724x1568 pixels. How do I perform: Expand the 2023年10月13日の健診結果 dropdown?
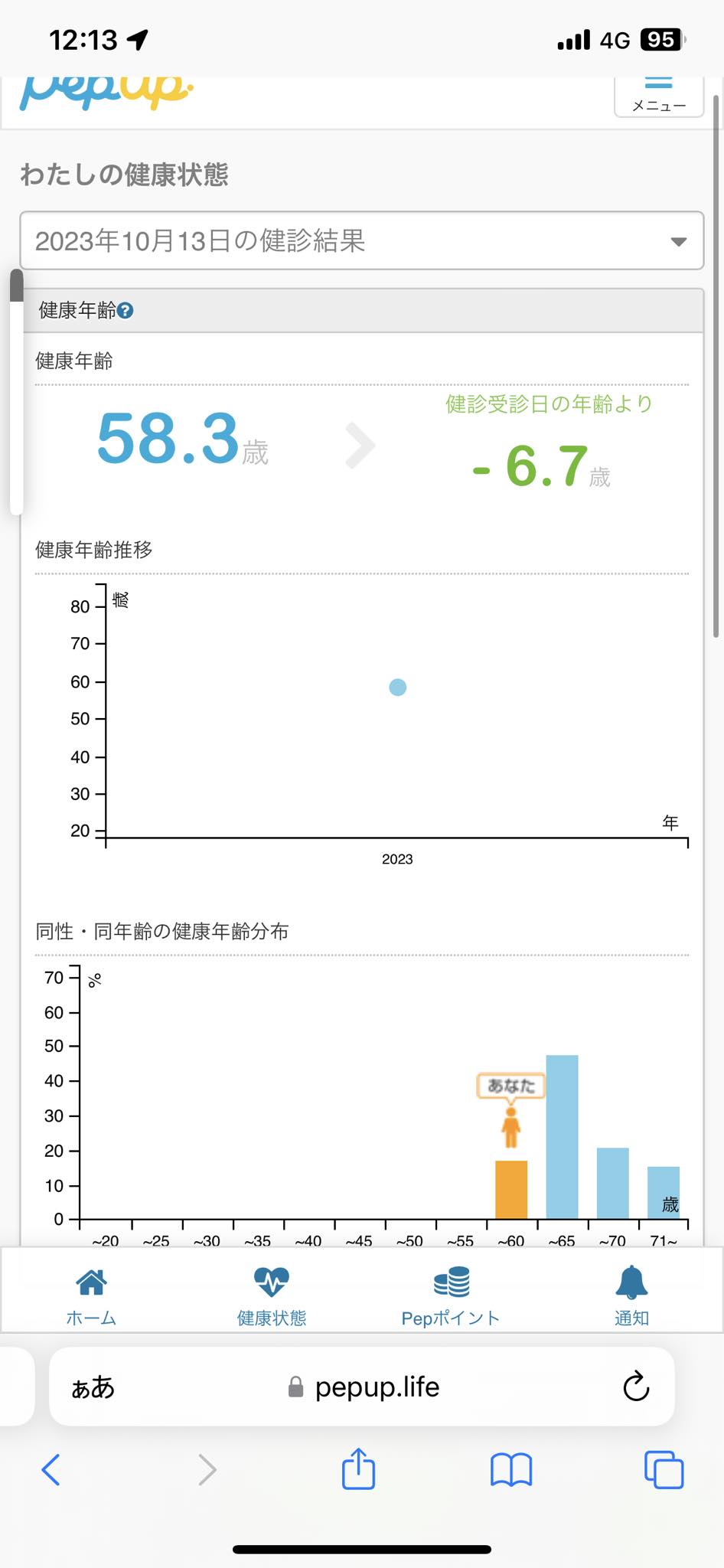coord(361,241)
